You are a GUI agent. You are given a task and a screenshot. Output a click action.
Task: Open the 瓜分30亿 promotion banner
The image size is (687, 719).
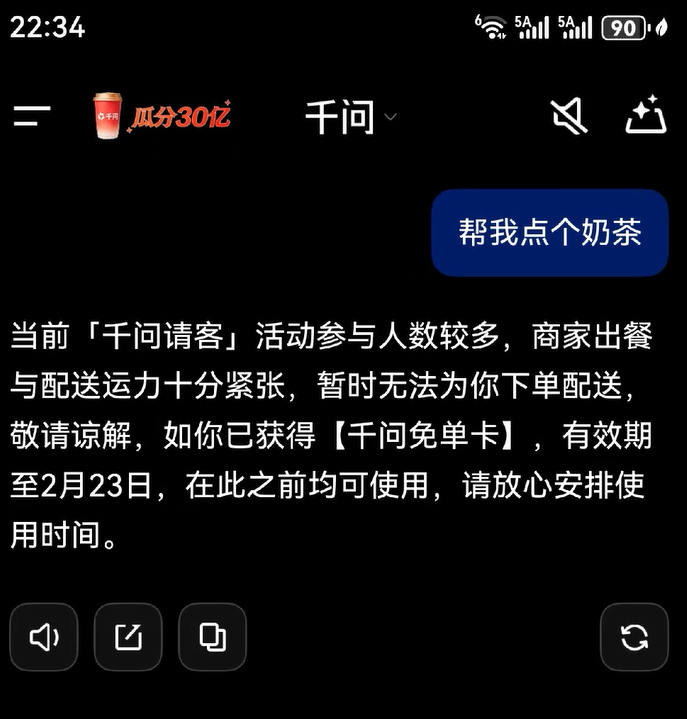[x=162, y=116]
